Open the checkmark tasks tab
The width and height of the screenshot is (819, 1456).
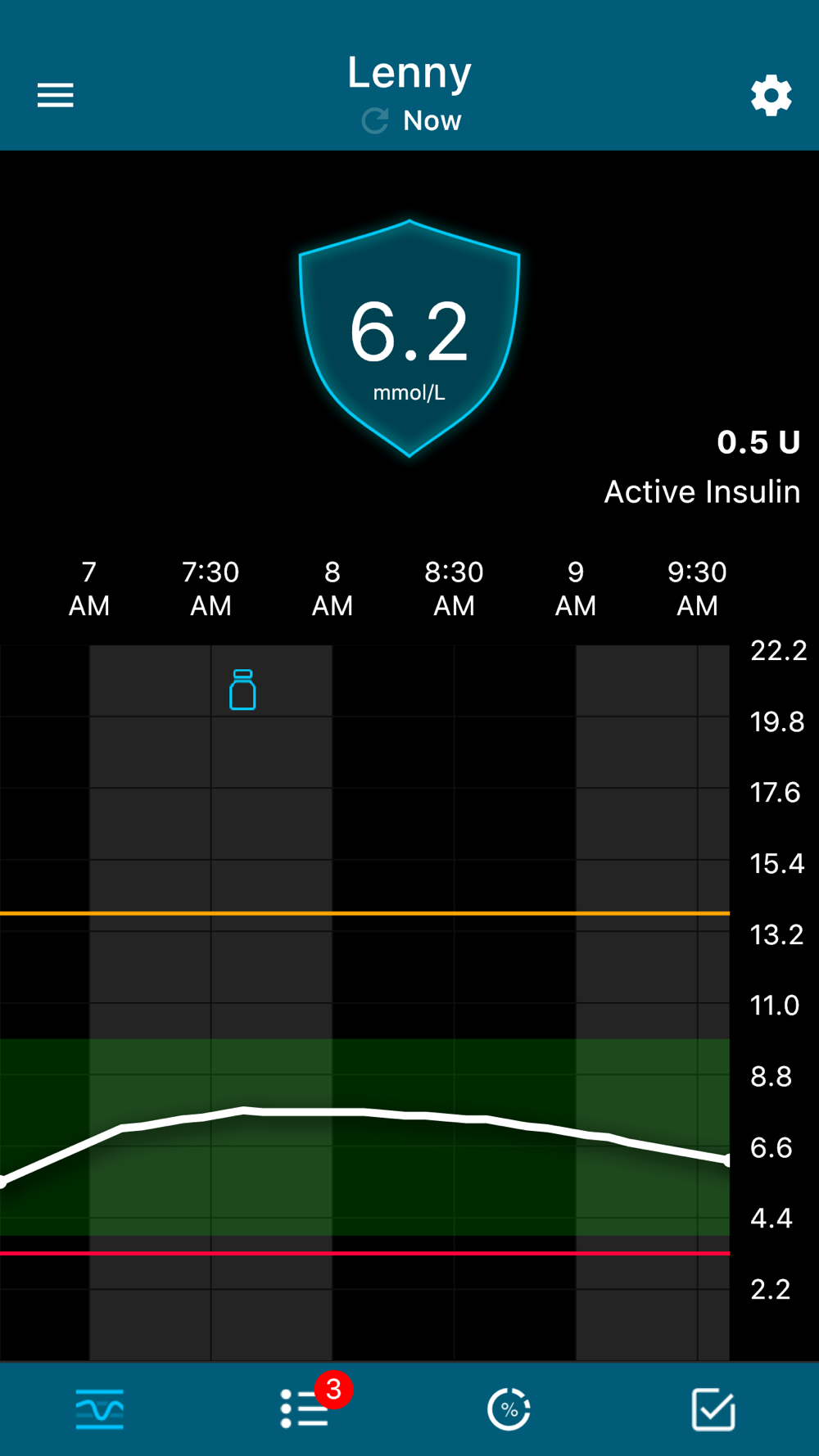coord(713,1409)
